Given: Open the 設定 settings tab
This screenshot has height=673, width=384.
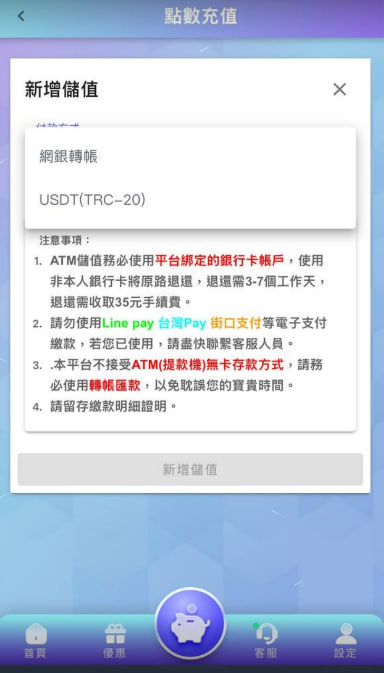Looking at the screenshot, I should [x=345, y=641].
